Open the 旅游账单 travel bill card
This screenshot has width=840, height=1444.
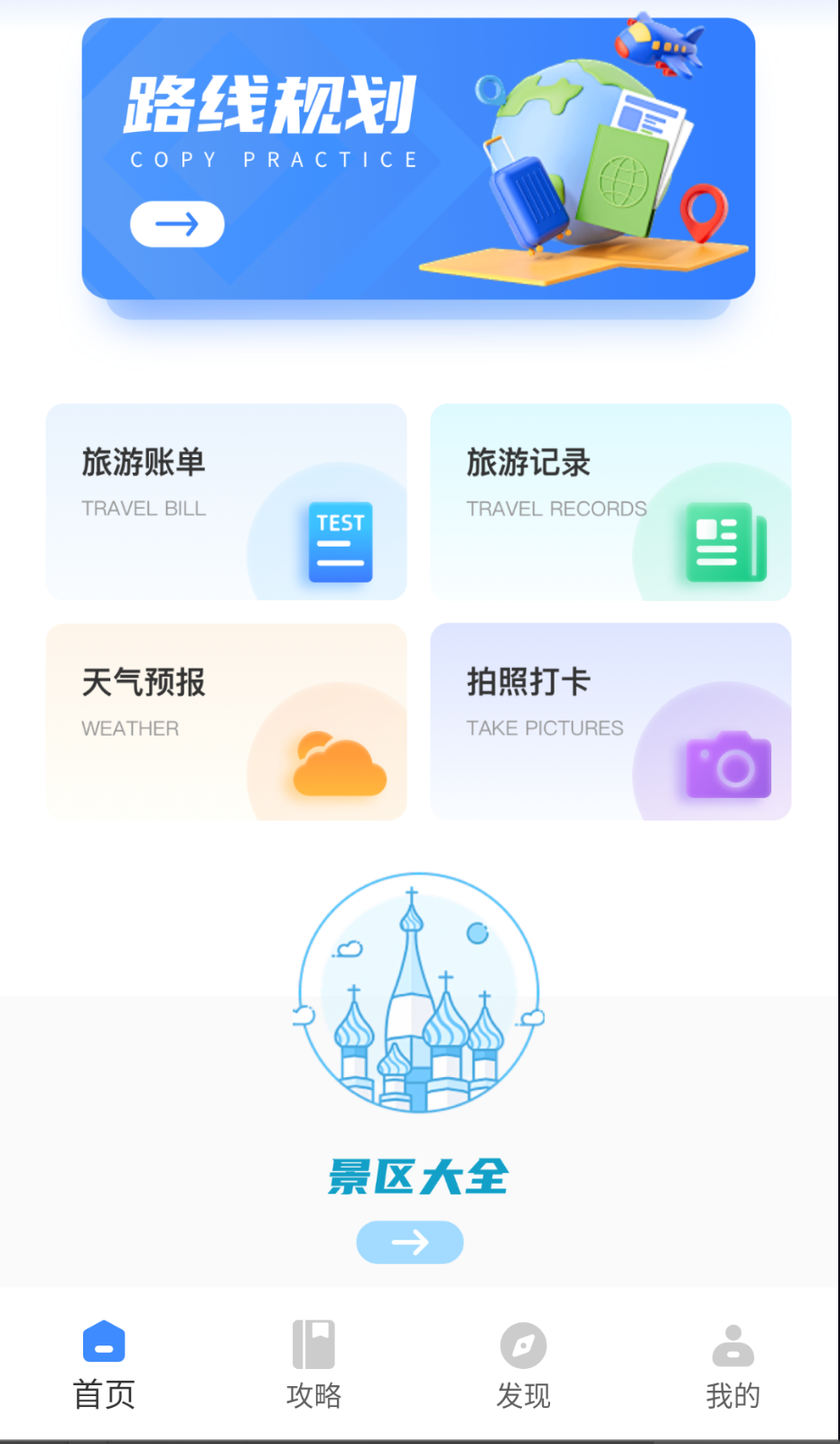click(x=227, y=502)
